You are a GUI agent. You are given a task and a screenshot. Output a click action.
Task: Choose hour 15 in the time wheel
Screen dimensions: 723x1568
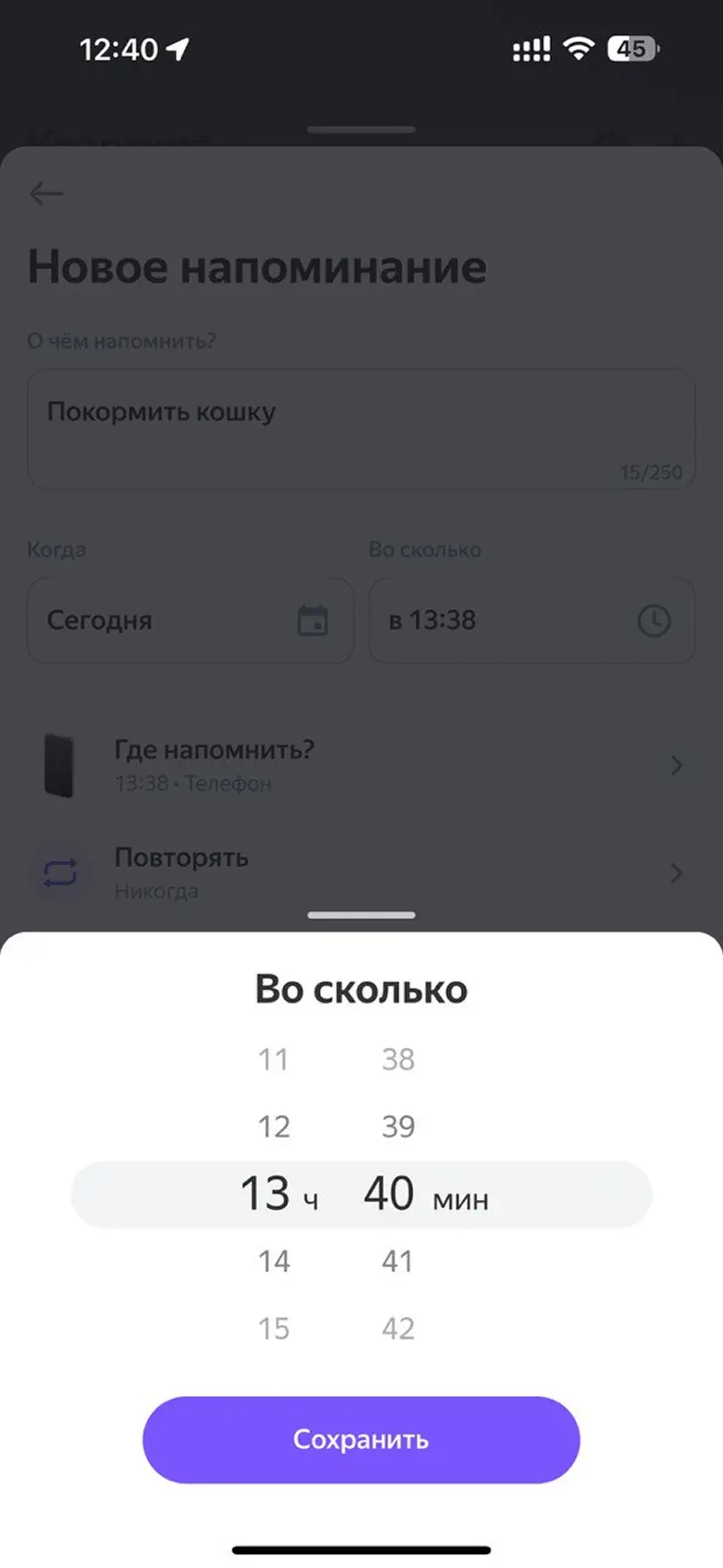click(x=273, y=1328)
